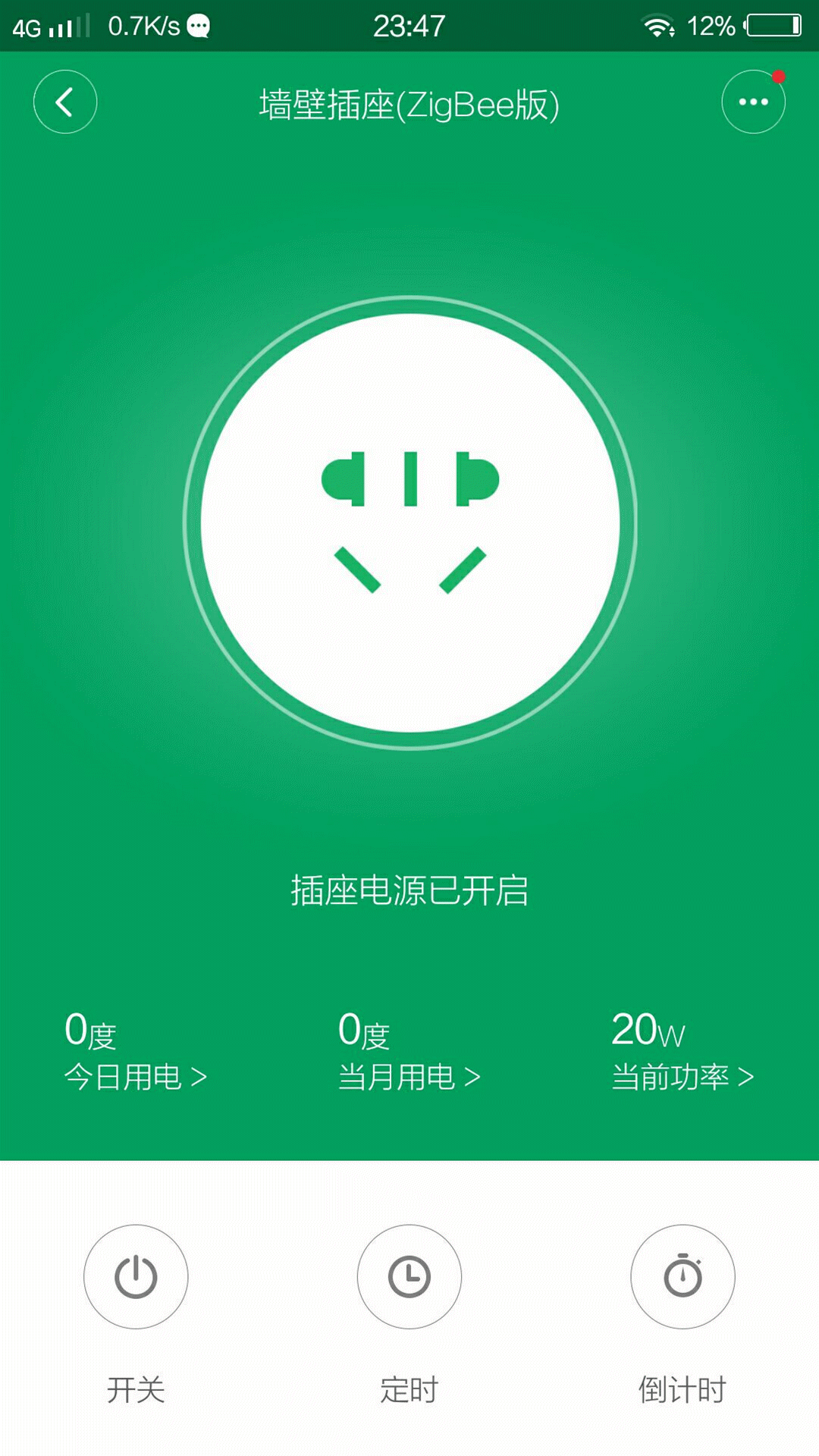This screenshot has width=819, height=1456.
Task: Tap the large socket power circle
Action: click(410, 522)
